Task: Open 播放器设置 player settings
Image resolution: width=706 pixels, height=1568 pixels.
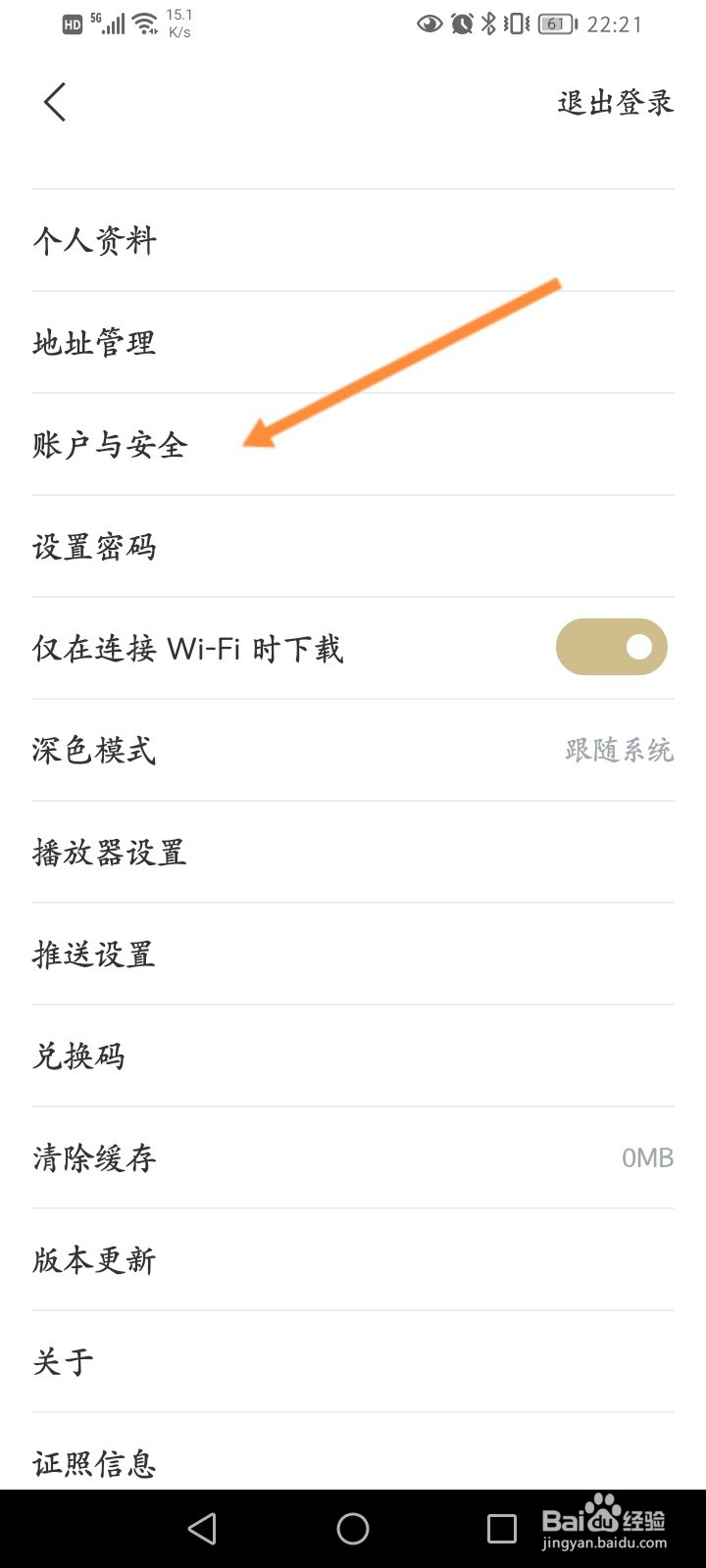Action: (353, 852)
